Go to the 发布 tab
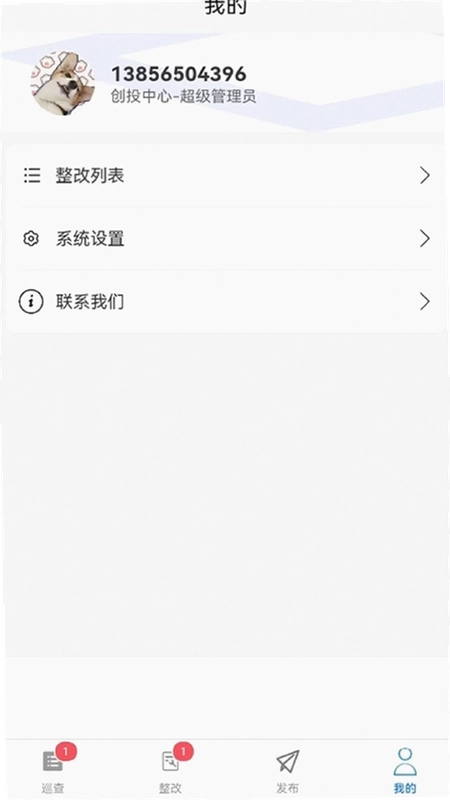This screenshot has width=450, height=800. (x=288, y=770)
